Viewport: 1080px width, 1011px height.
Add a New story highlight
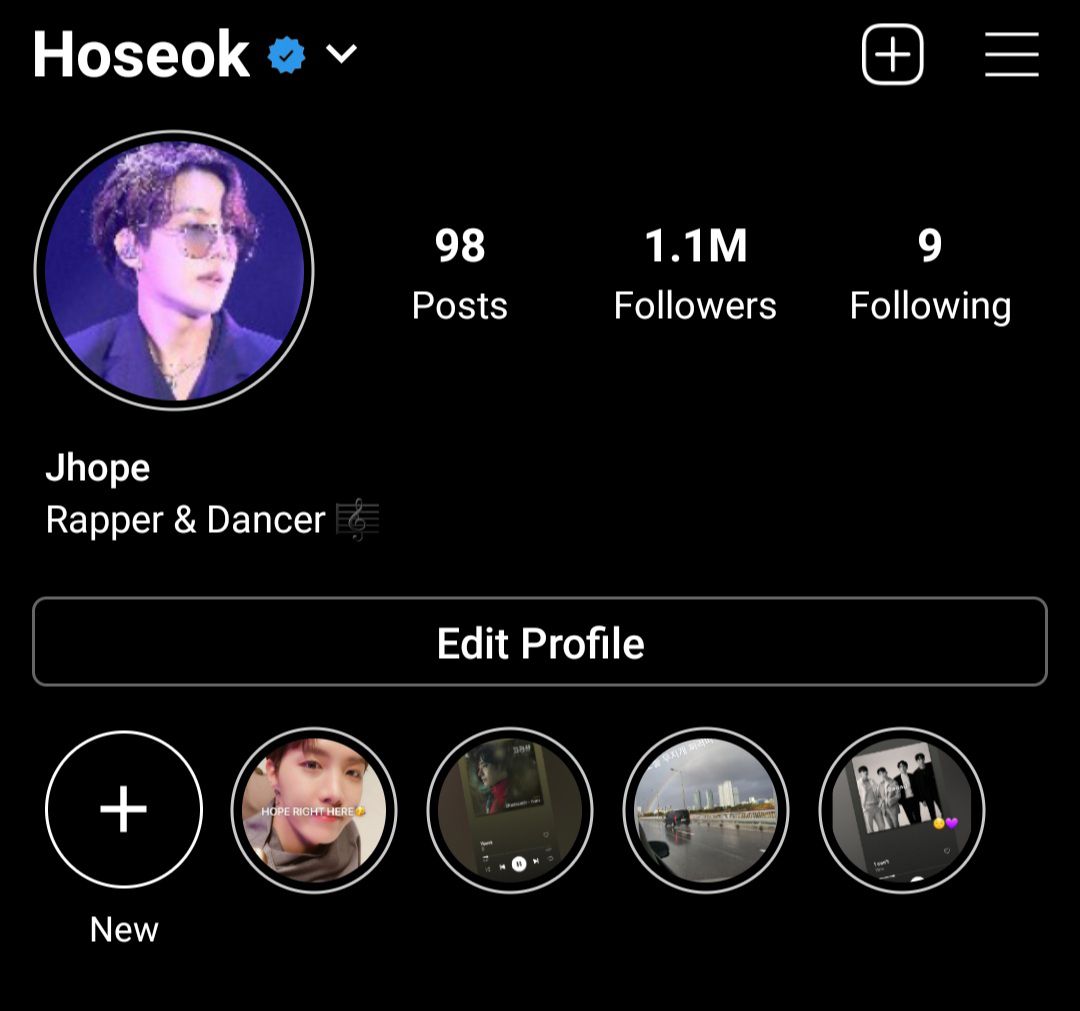tap(124, 810)
